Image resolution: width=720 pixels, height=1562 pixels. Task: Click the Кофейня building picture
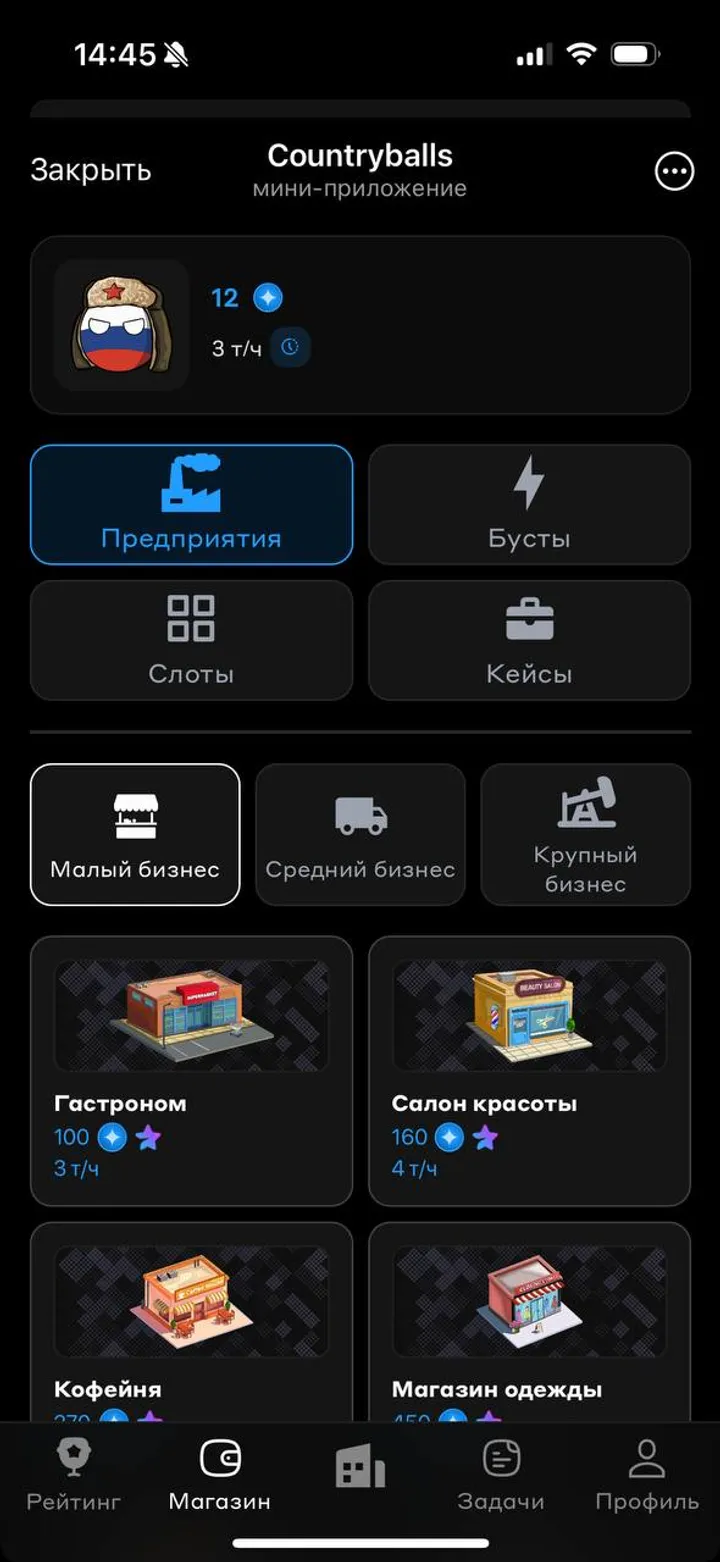(x=191, y=1300)
